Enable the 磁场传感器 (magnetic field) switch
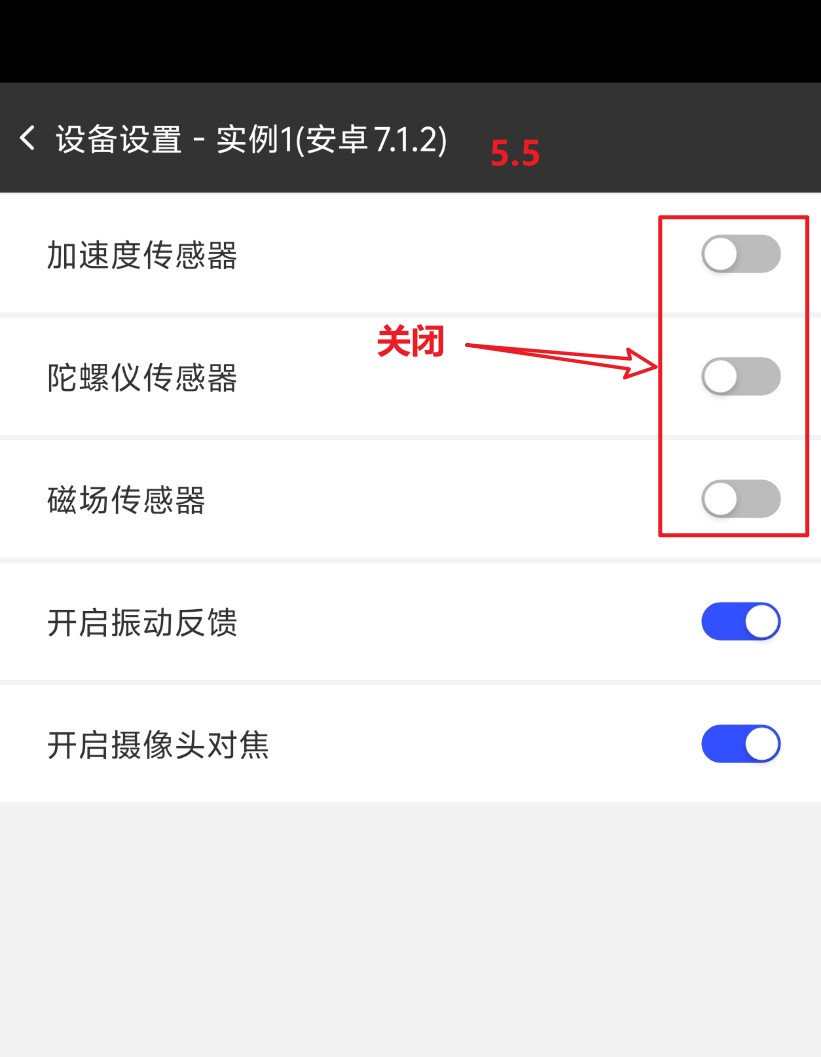The height and width of the screenshot is (1057, 821). [740, 499]
